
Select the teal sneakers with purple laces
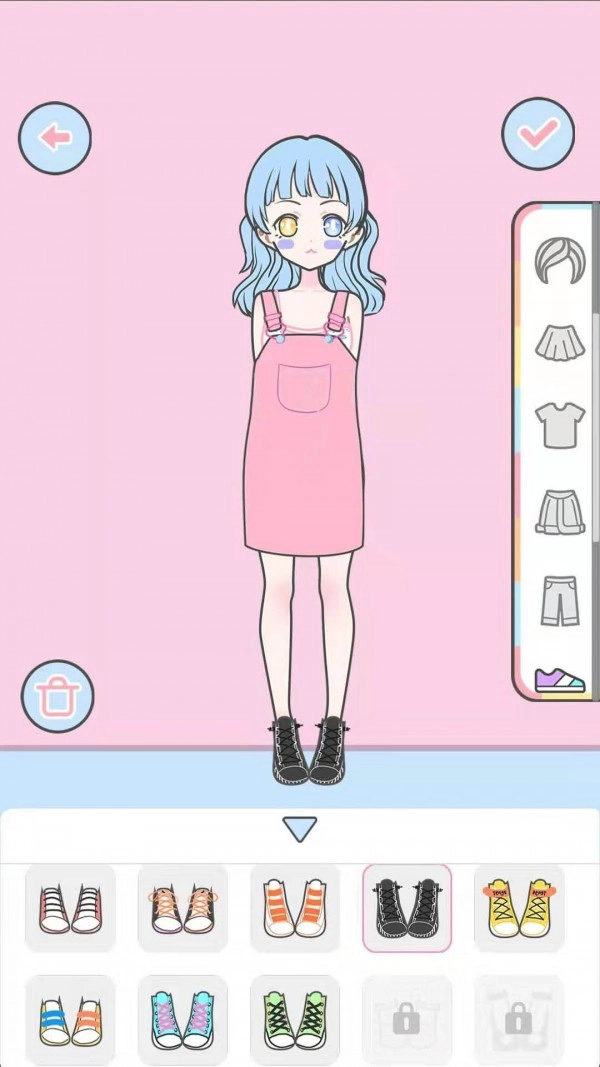182,1019
